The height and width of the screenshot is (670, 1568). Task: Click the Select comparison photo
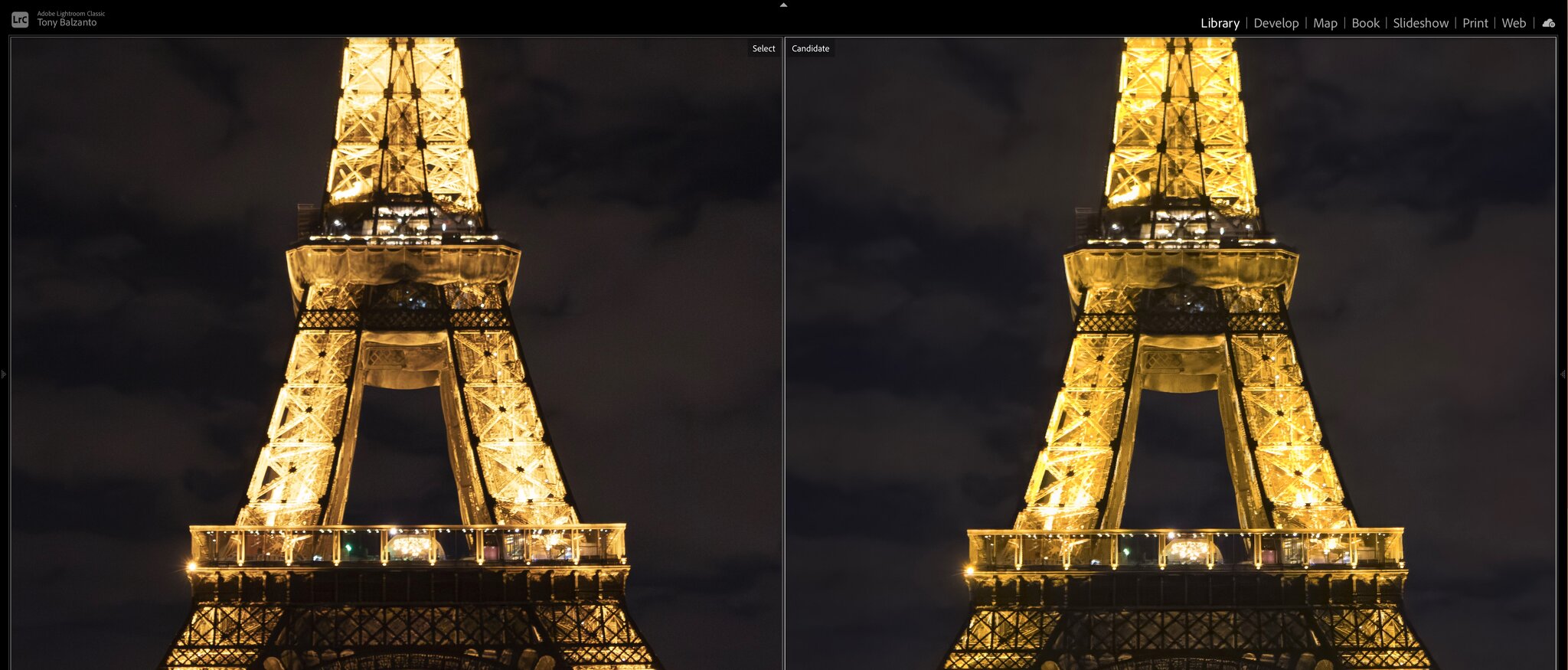coord(396,352)
